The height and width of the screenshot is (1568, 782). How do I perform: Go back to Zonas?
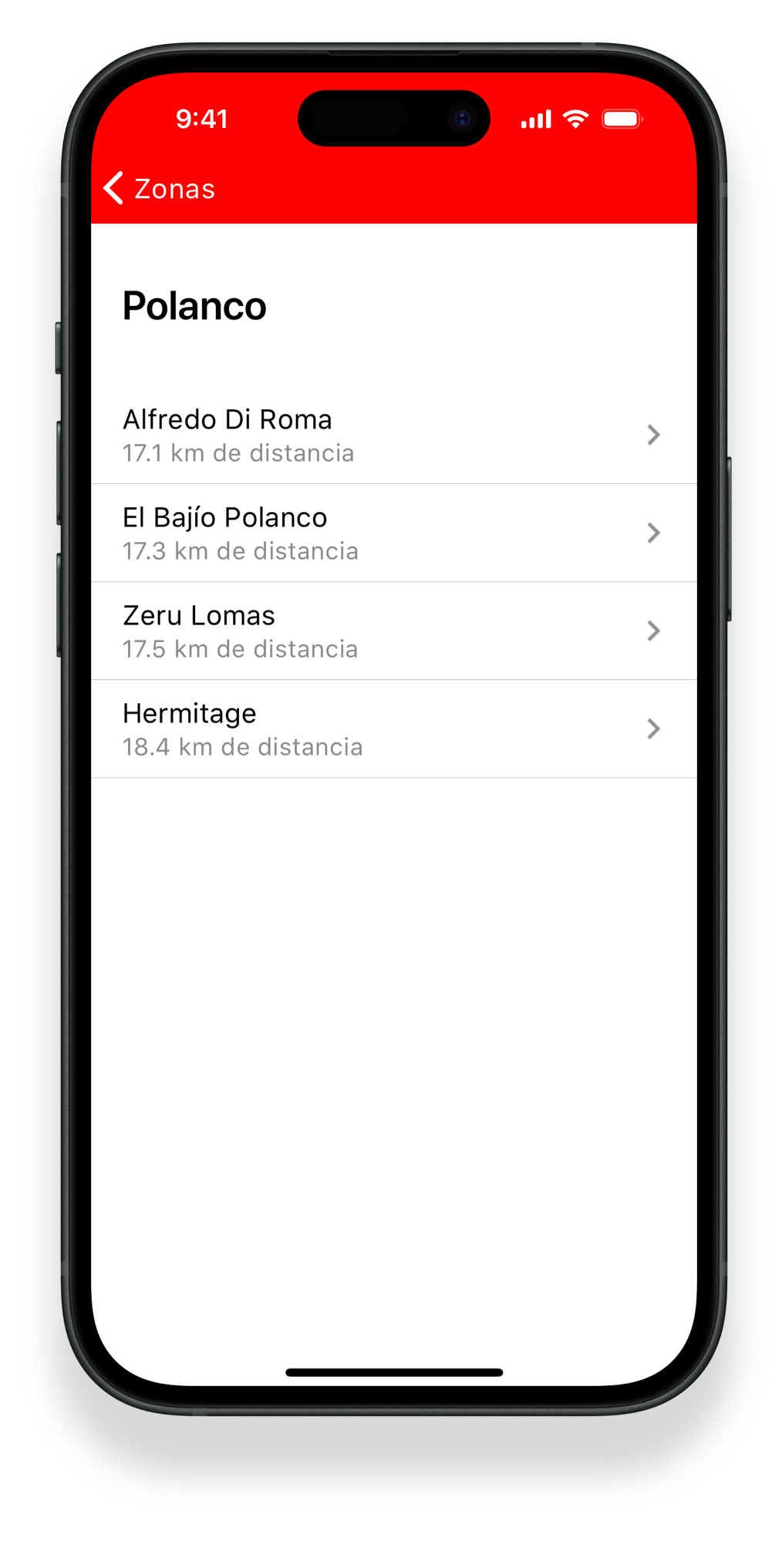(160, 189)
